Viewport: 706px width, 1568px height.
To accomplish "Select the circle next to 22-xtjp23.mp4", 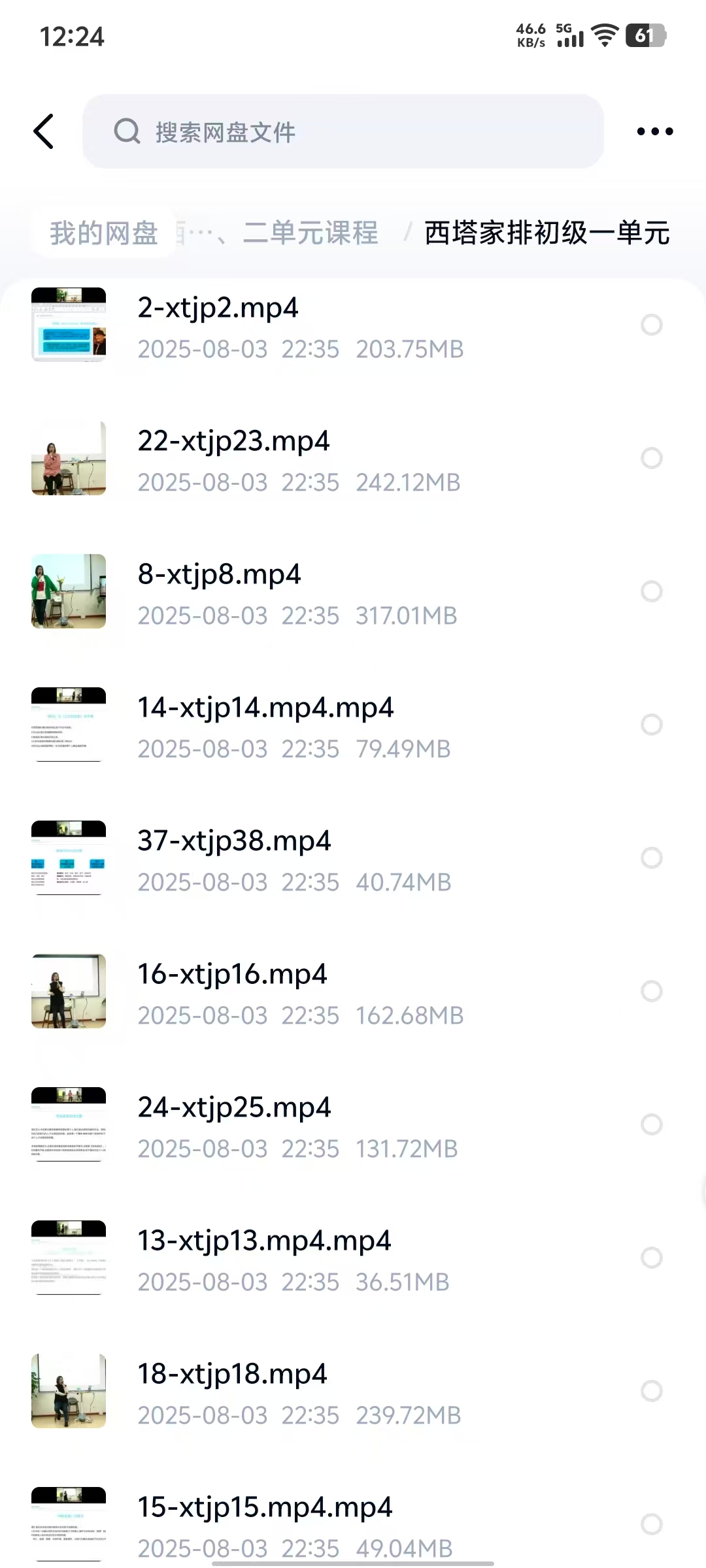I will click(x=651, y=458).
